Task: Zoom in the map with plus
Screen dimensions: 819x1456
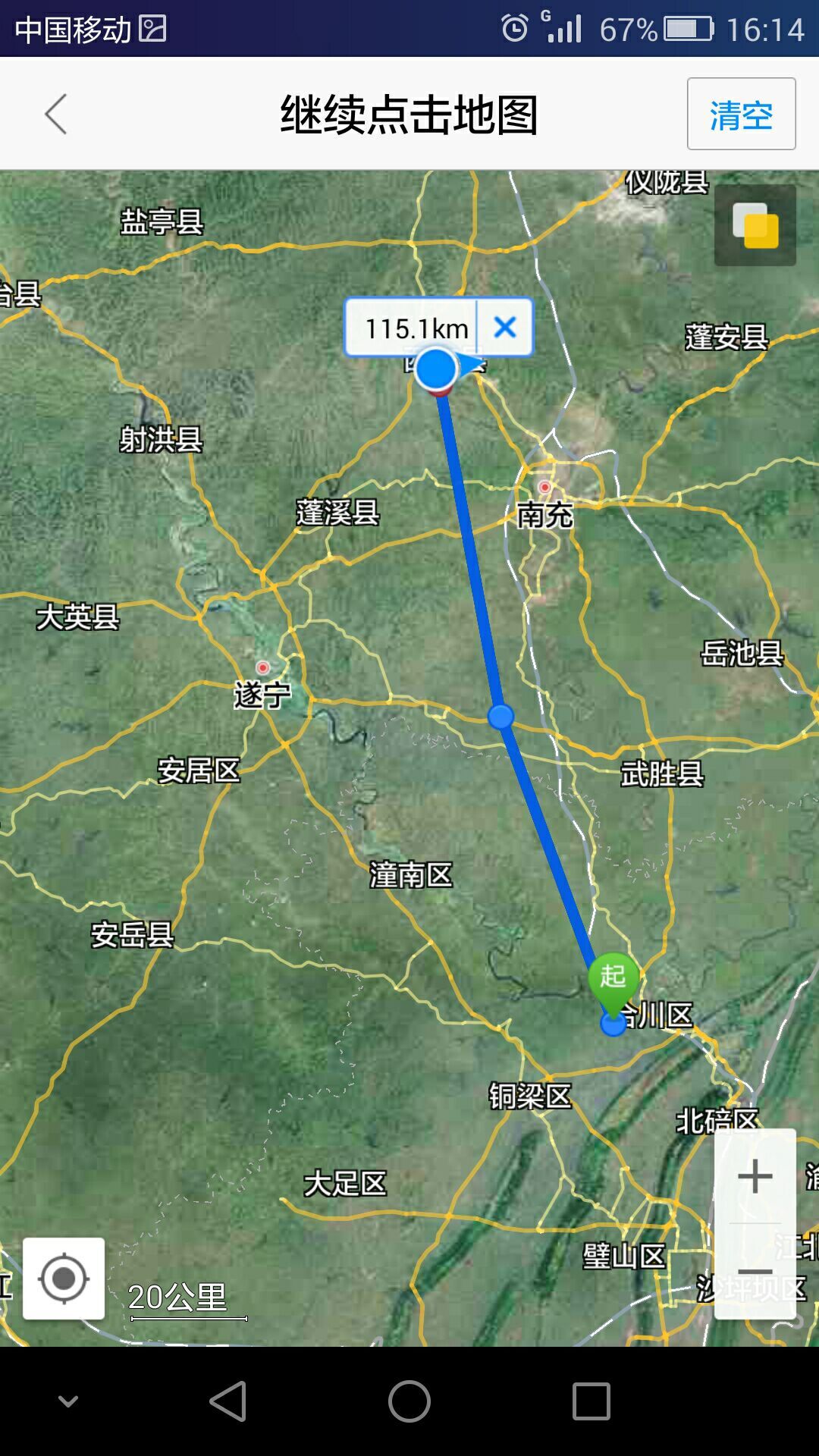Action: [755, 1177]
